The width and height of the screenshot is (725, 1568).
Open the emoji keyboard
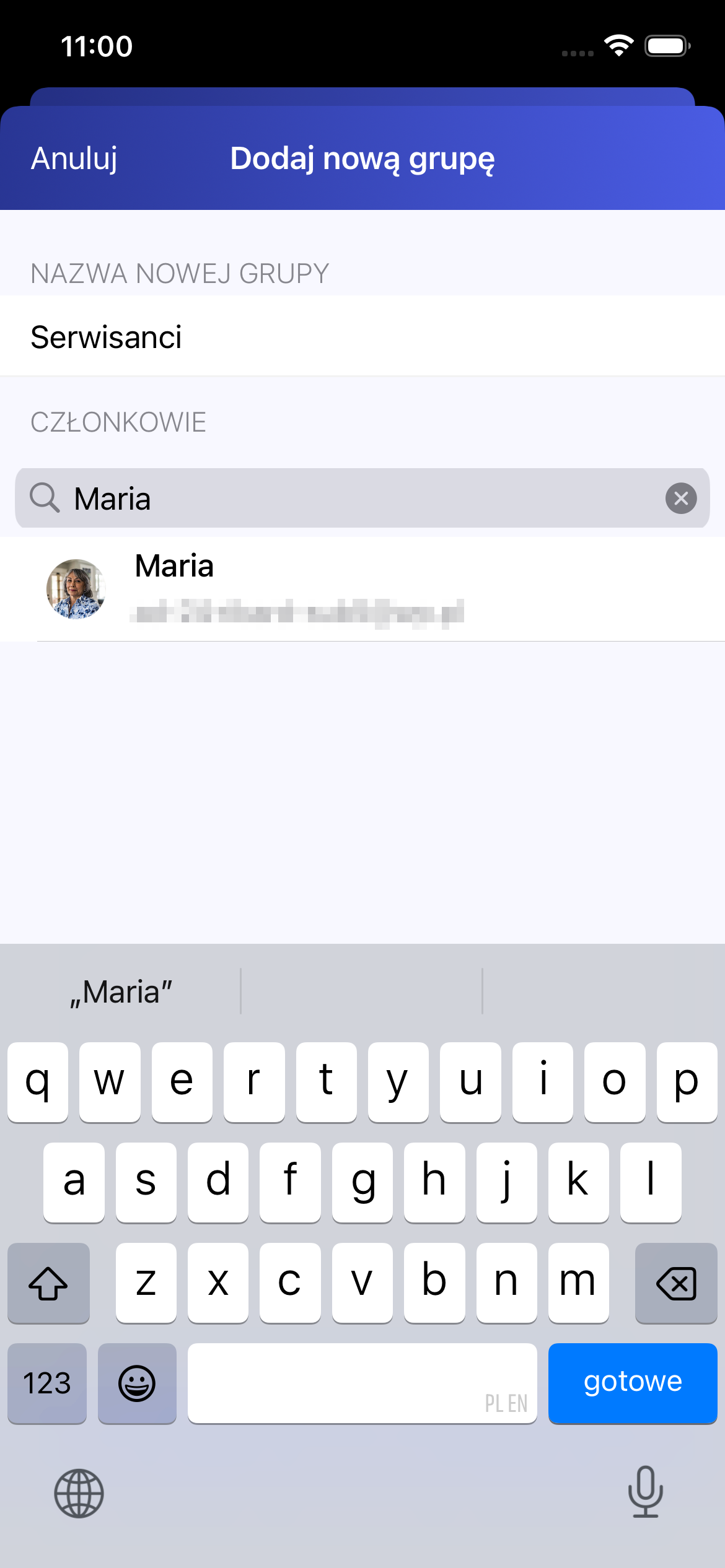coord(137,1382)
